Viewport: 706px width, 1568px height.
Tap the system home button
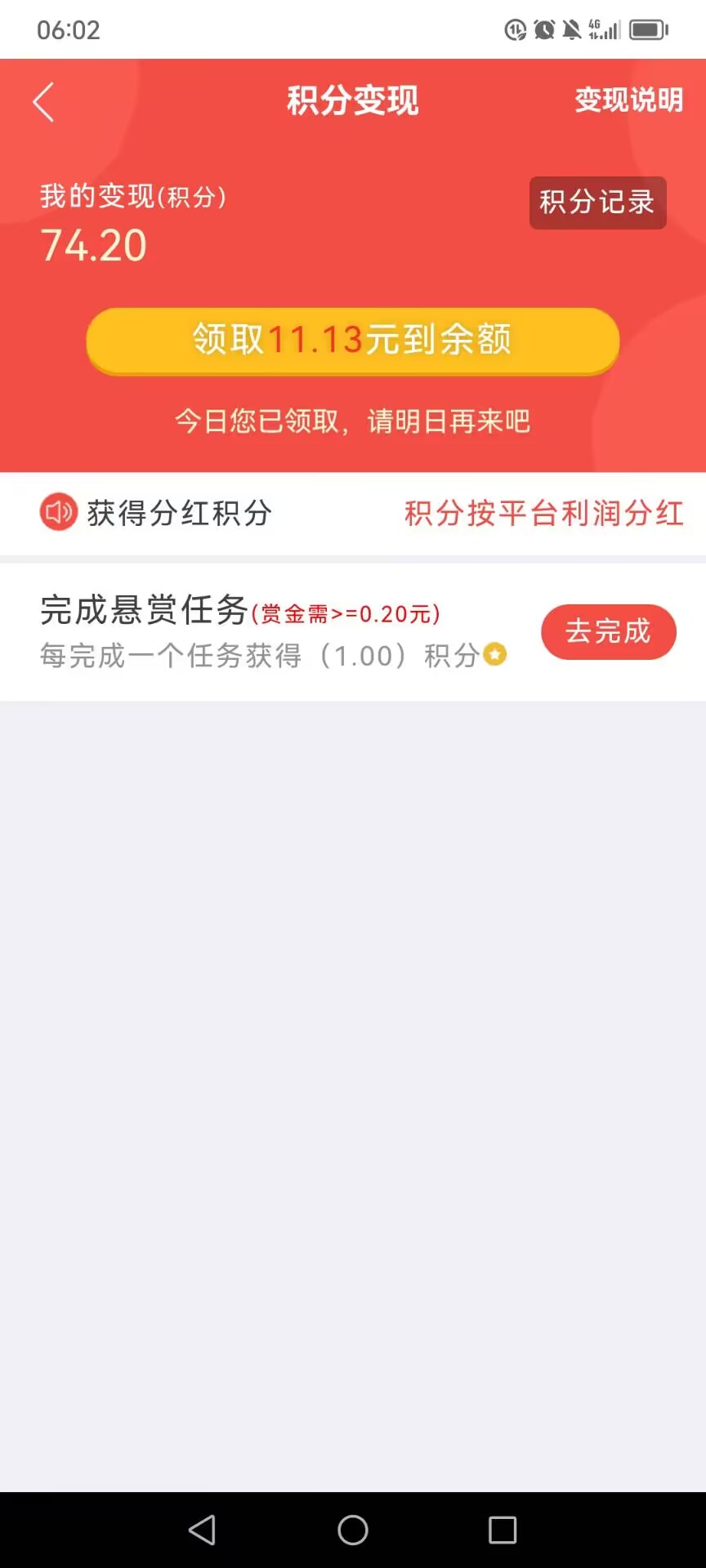point(353,1530)
